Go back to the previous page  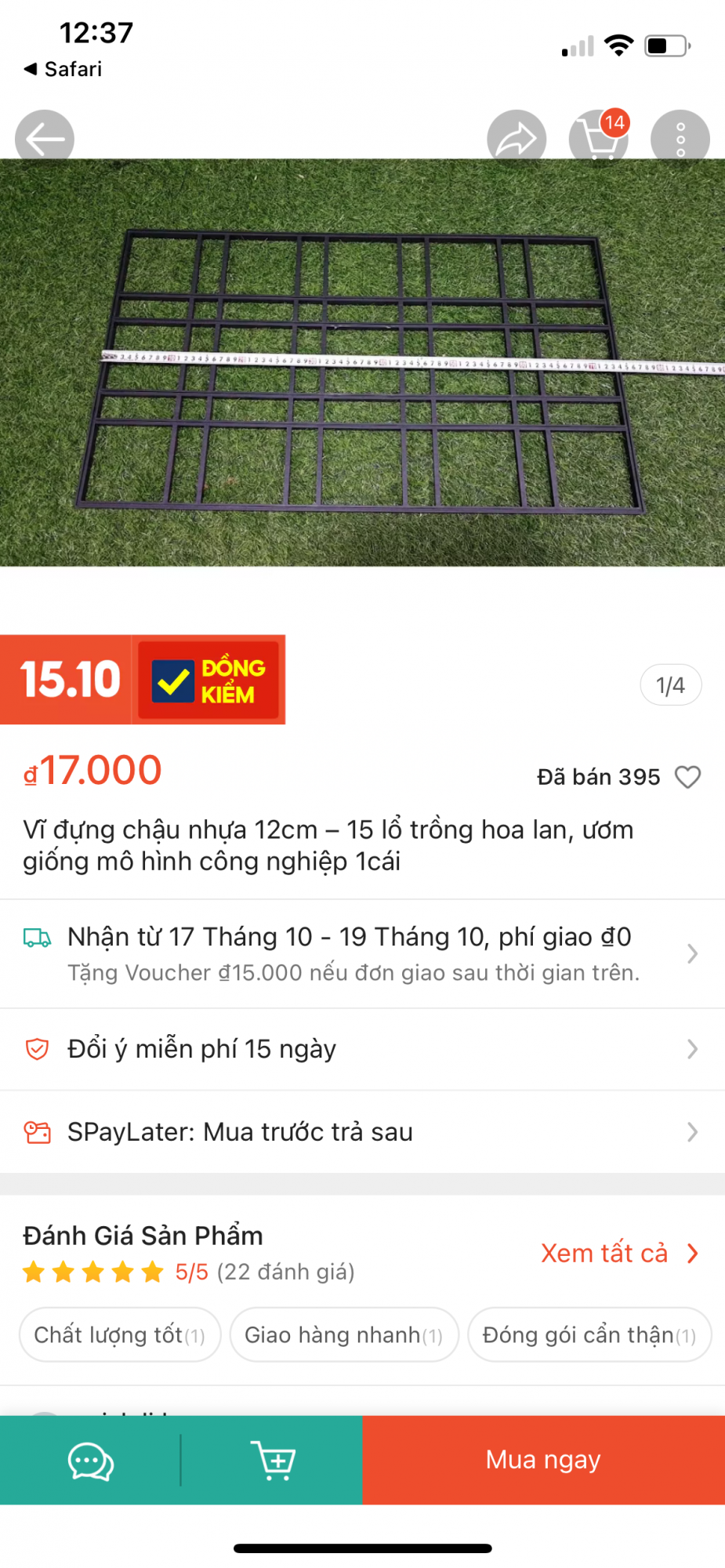click(45, 139)
